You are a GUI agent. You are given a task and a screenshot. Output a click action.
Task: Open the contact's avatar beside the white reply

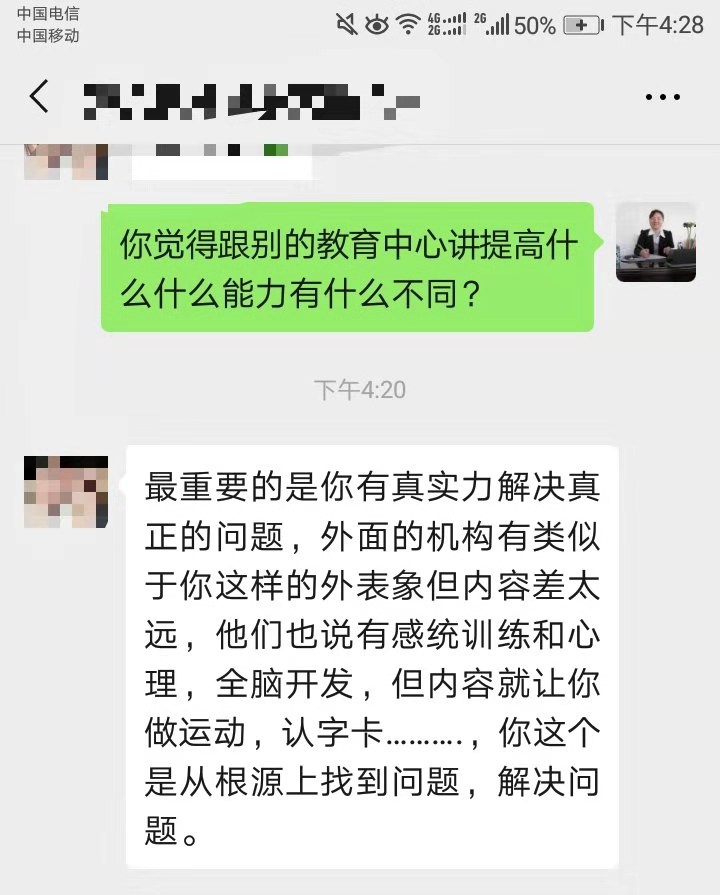[66, 491]
